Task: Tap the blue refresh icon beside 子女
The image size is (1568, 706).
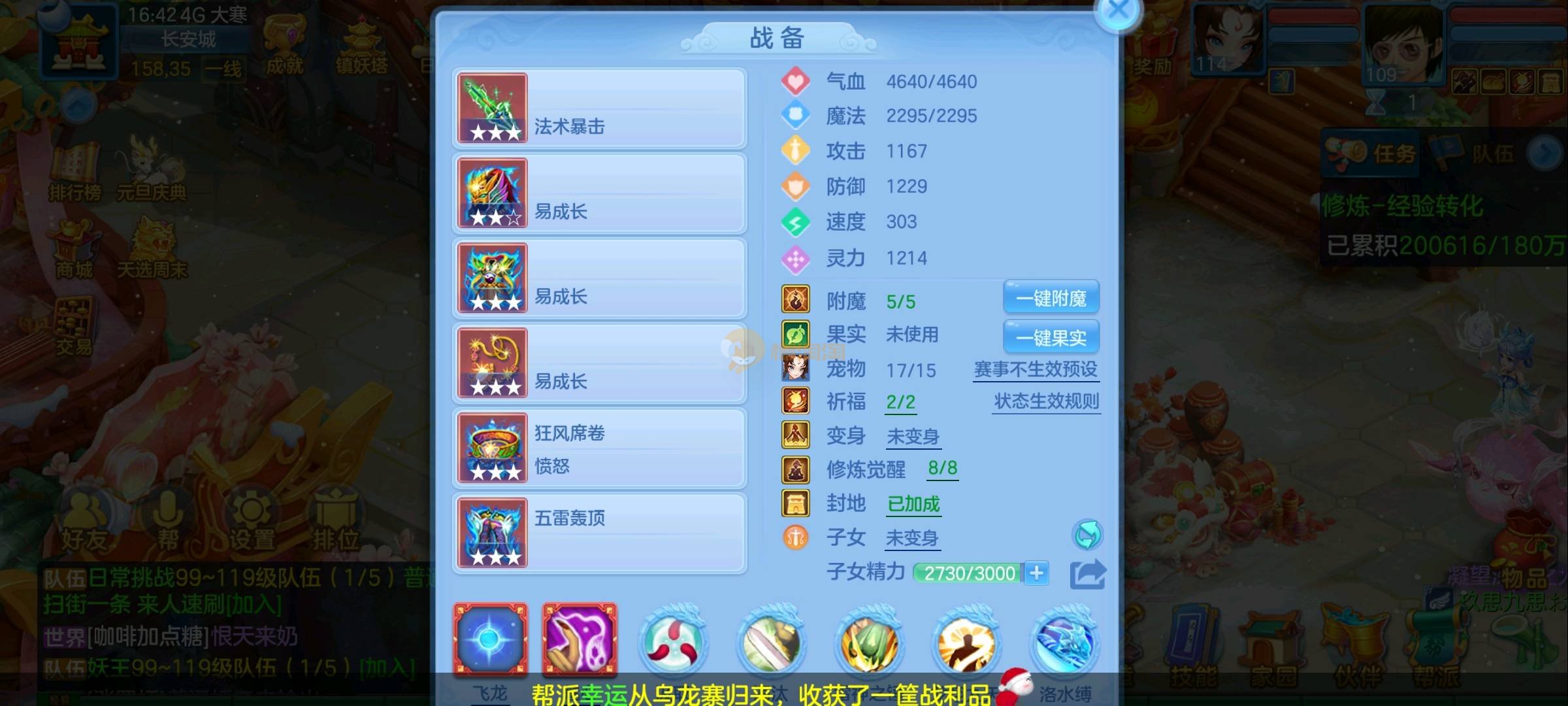Action: point(1087,535)
